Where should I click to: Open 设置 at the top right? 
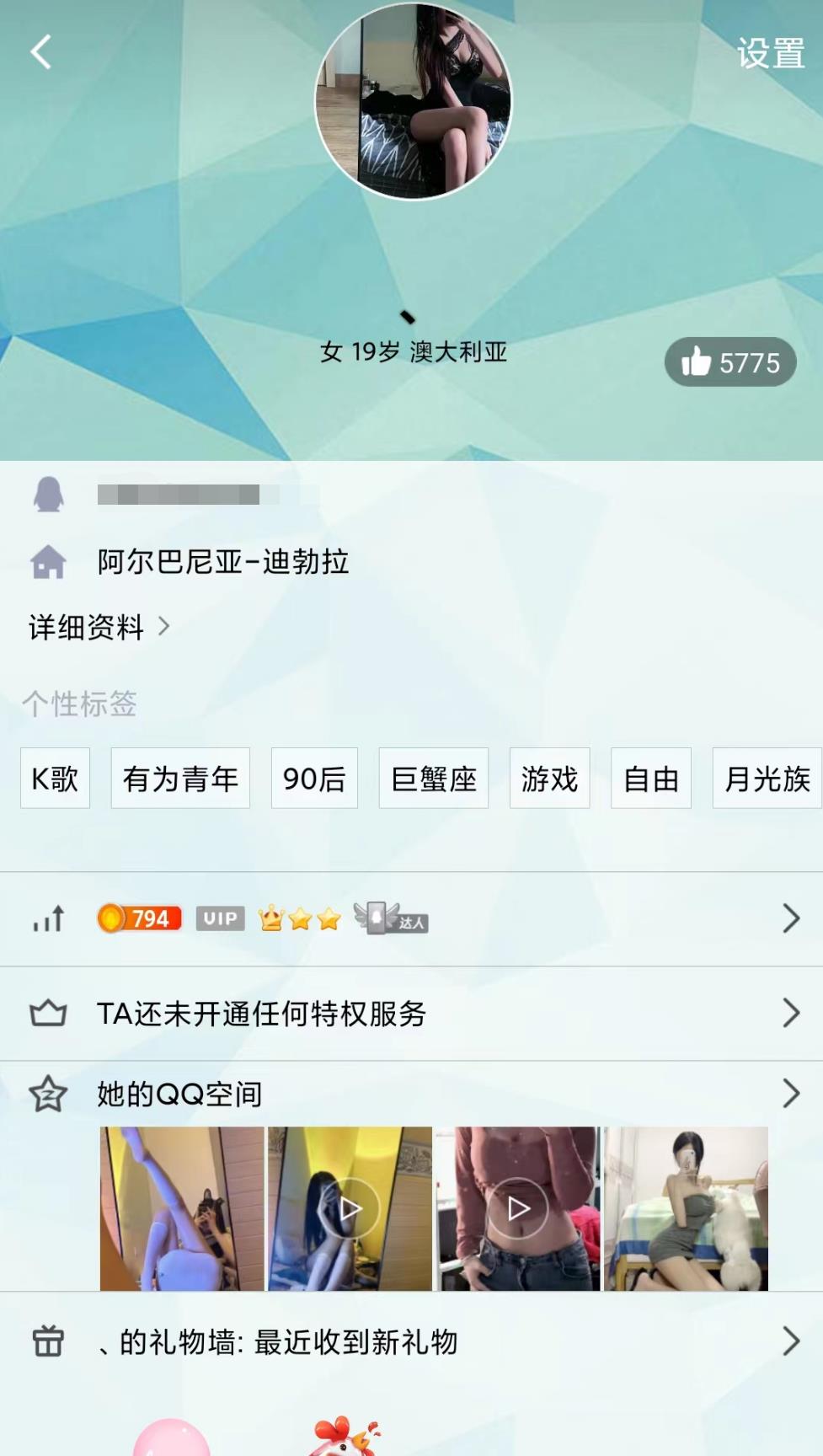tap(770, 54)
